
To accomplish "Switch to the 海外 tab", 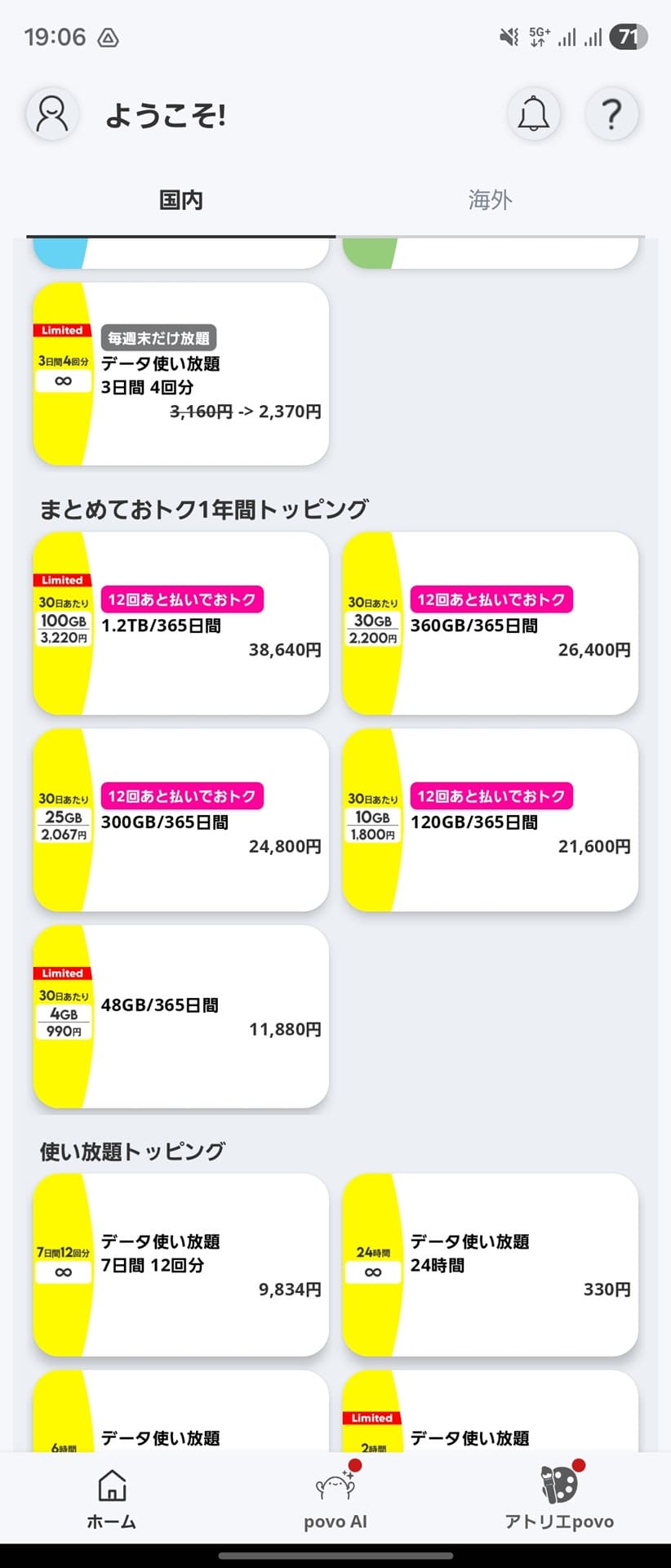I will (490, 200).
